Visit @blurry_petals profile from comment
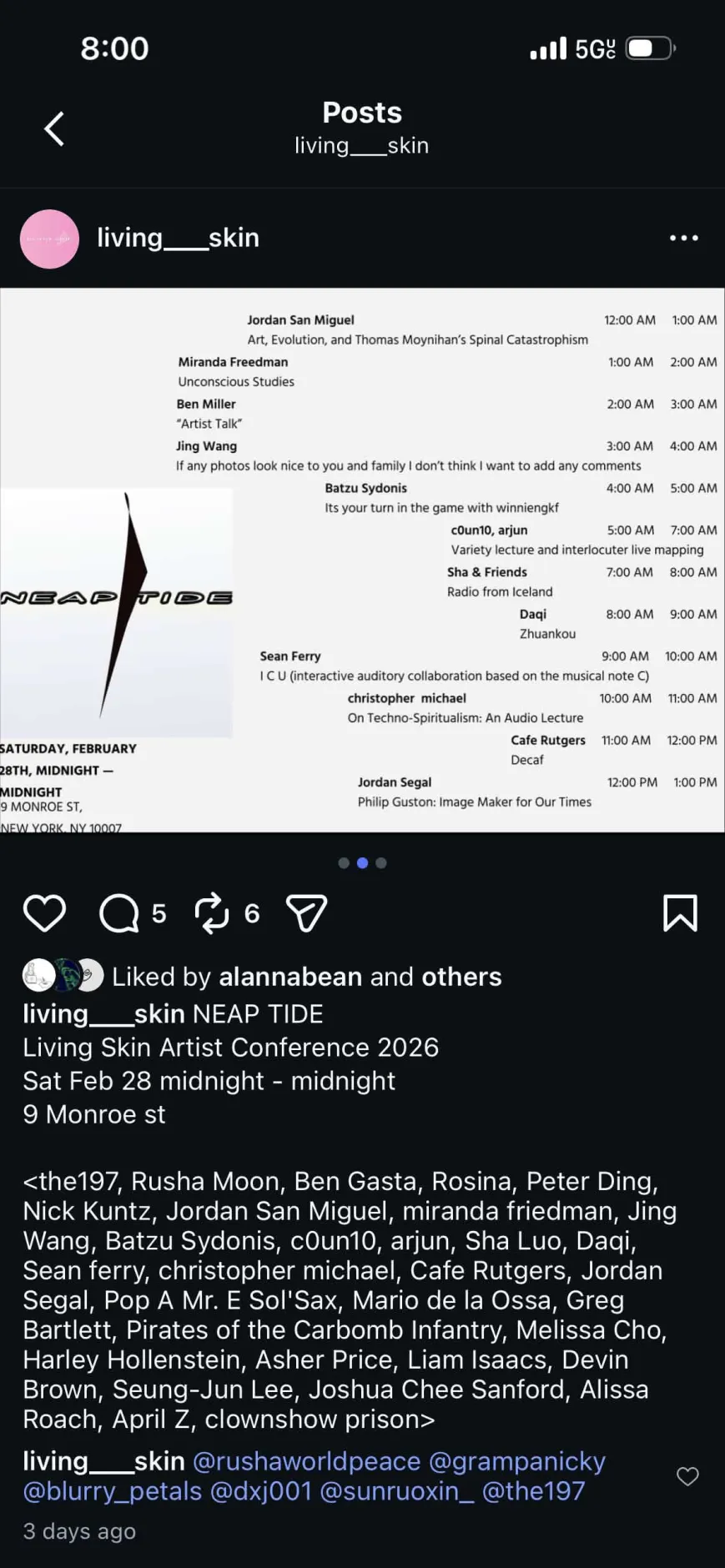The image size is (725, 1568). tap(112, 1491)
